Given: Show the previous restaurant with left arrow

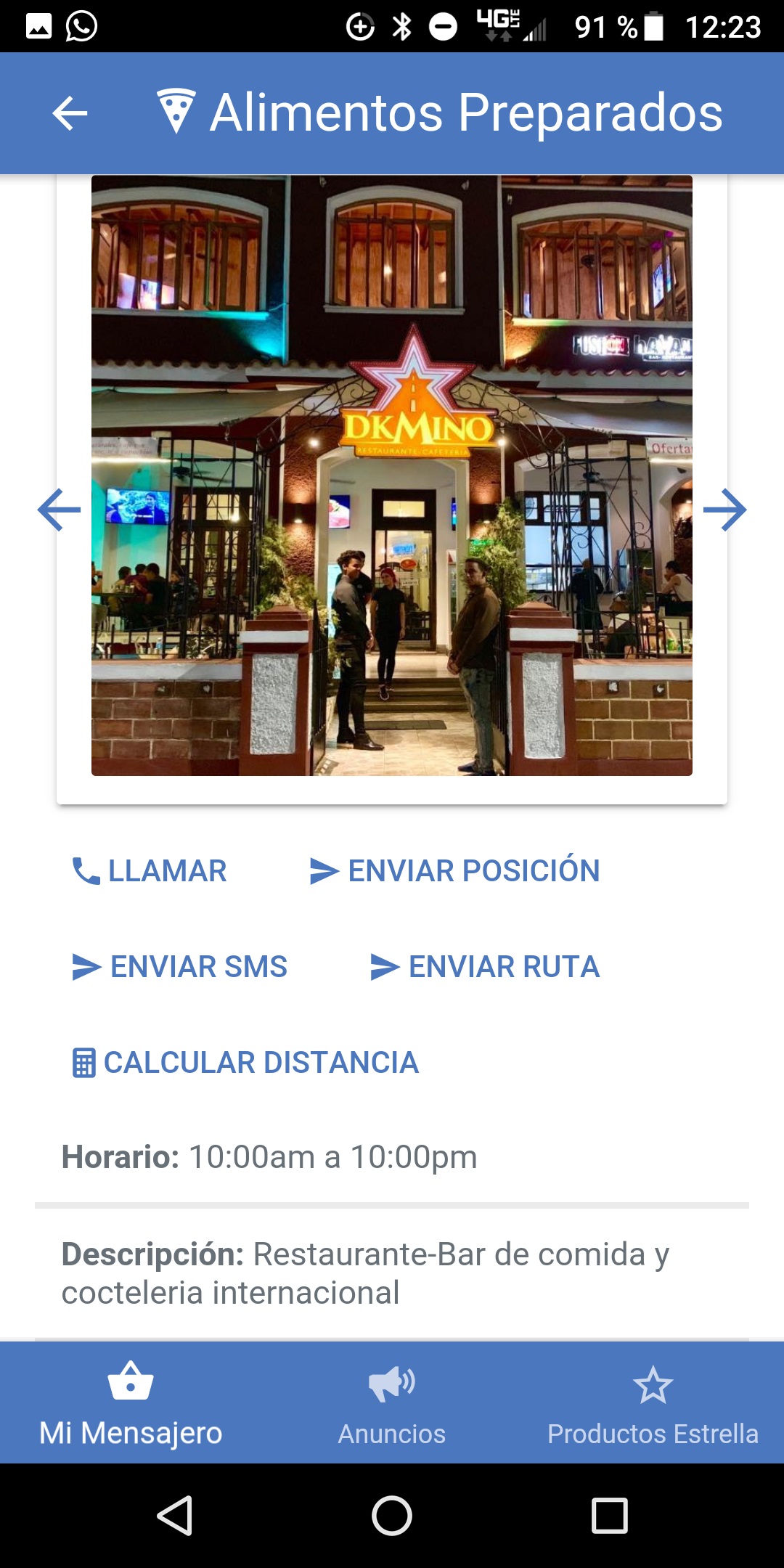Looking at the screenshot, I should [60, 510].
